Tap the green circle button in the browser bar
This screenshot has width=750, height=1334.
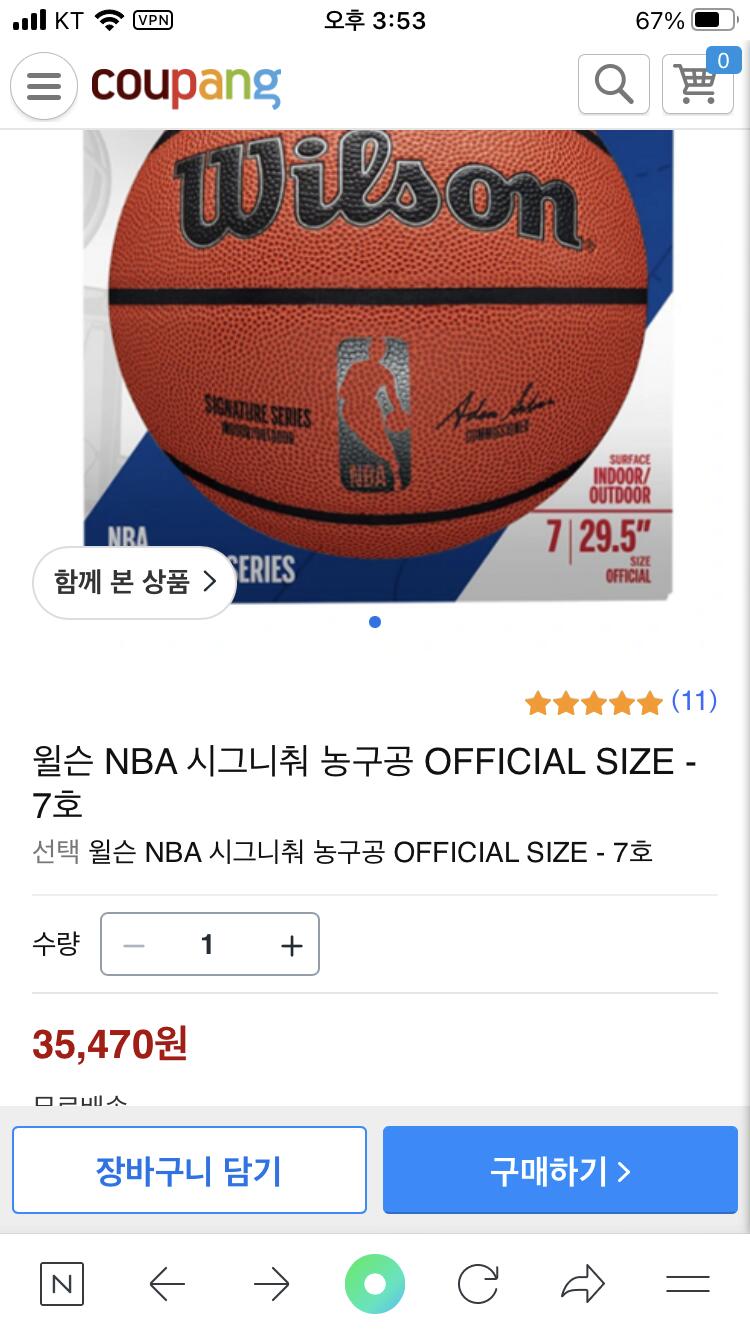375,1284
